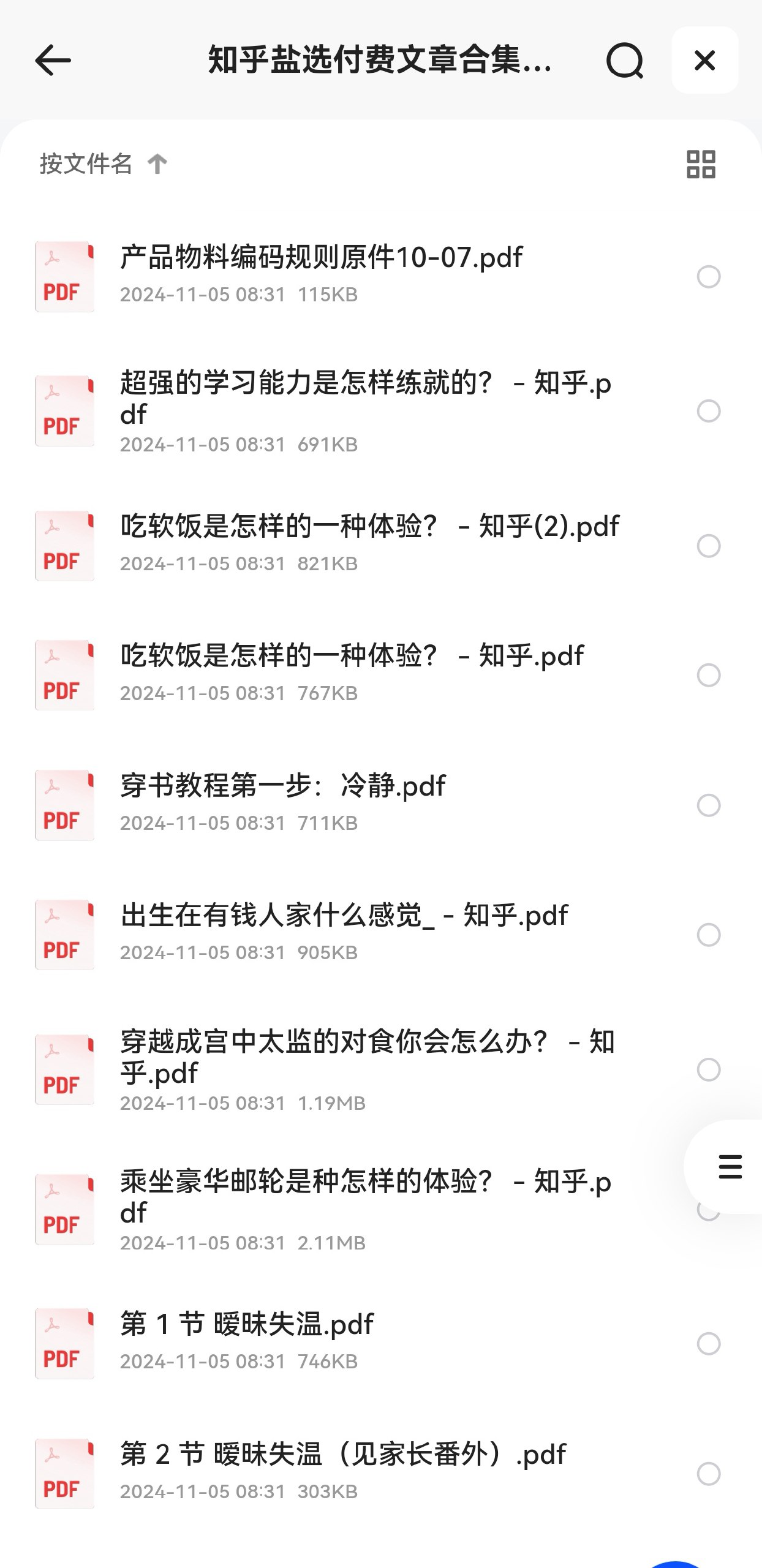Screen dimensions: 762x1568
Task: Click the PDF icon of 产品物料编码规则原件10-07
Action: pyautogui.click(x=64, y=274)
